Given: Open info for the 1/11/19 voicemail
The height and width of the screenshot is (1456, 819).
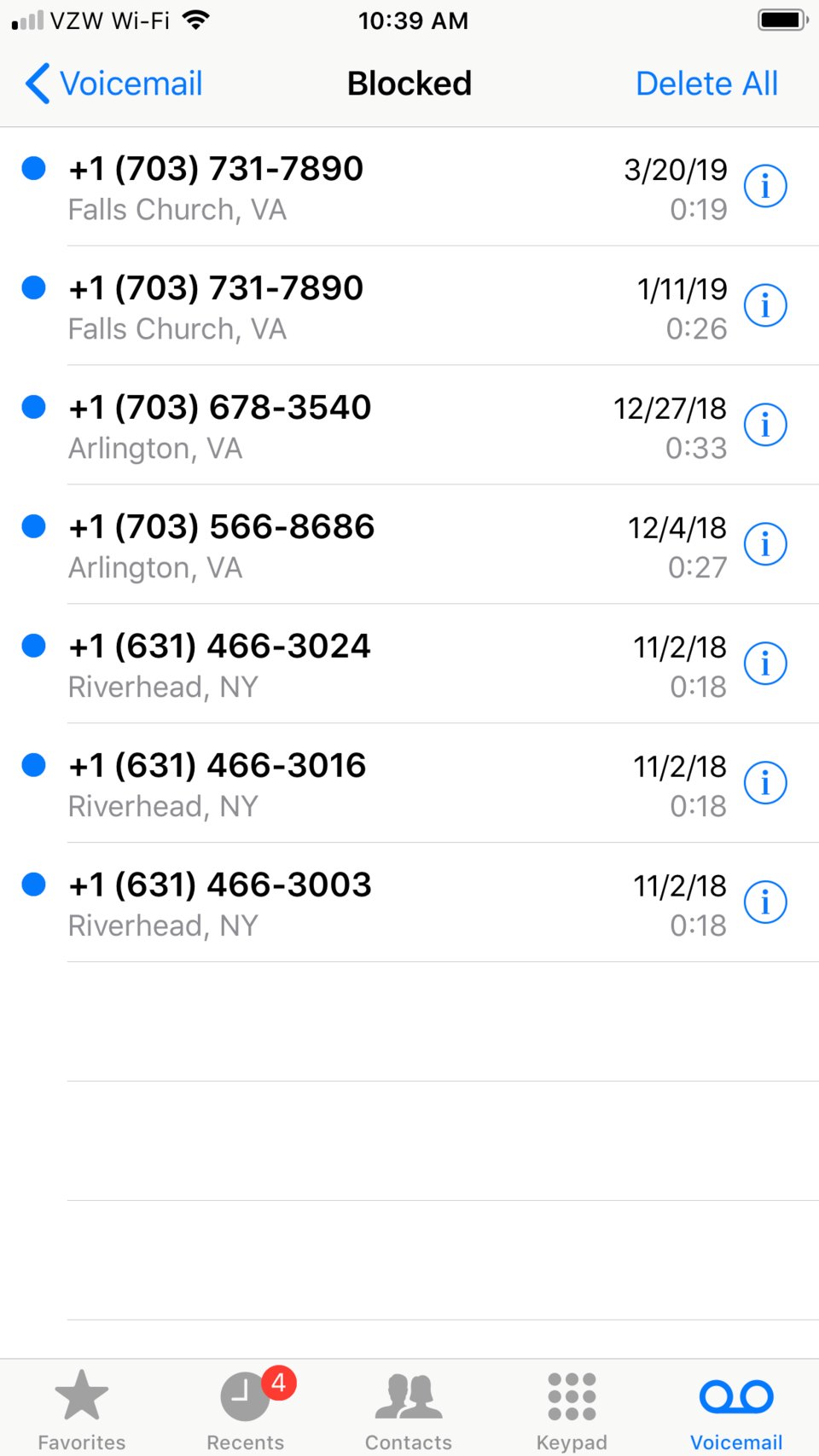Looking at the screenshot, I should click(x=765, y=305).
